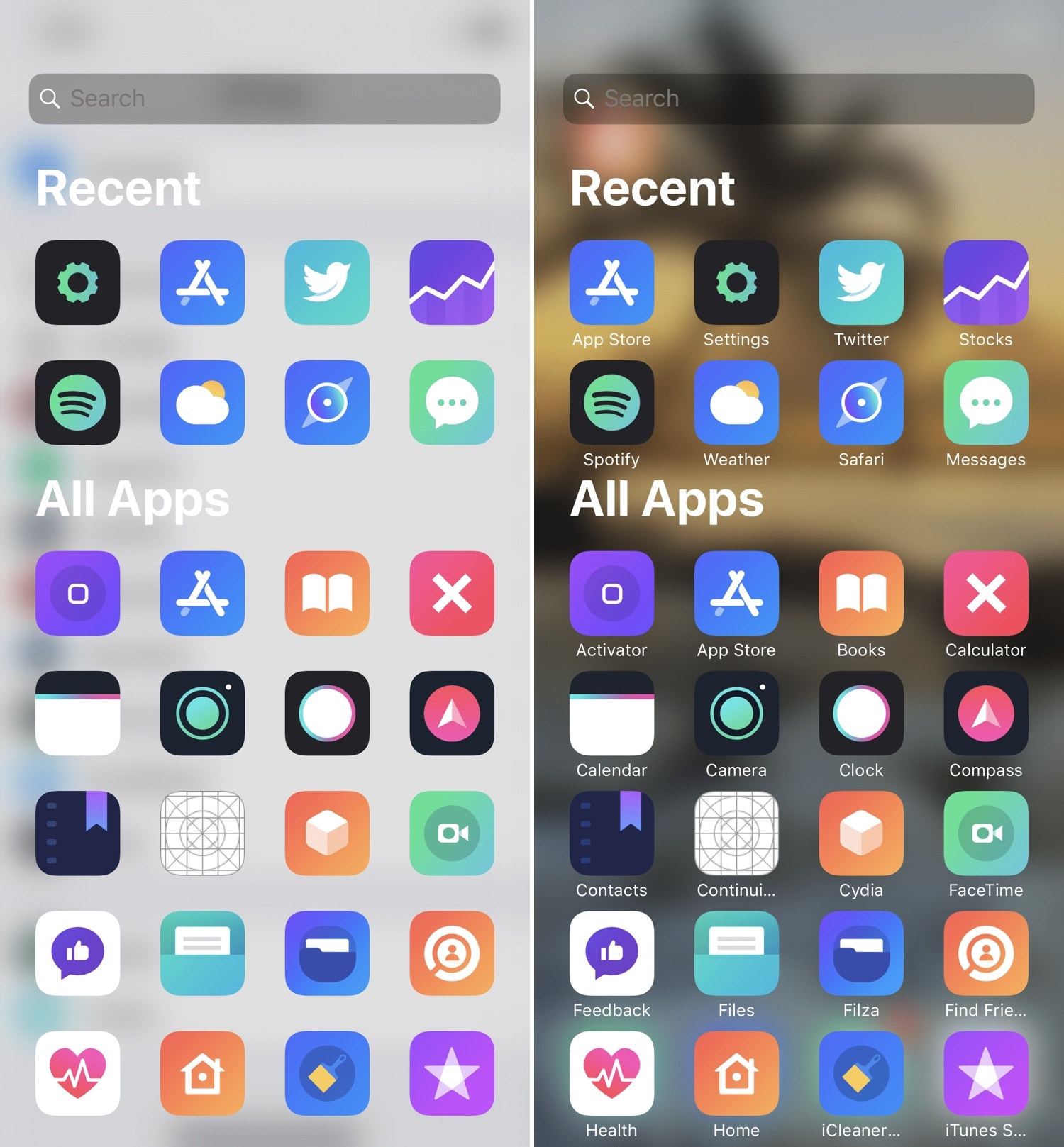Launch the labeled Activator app

611,593
